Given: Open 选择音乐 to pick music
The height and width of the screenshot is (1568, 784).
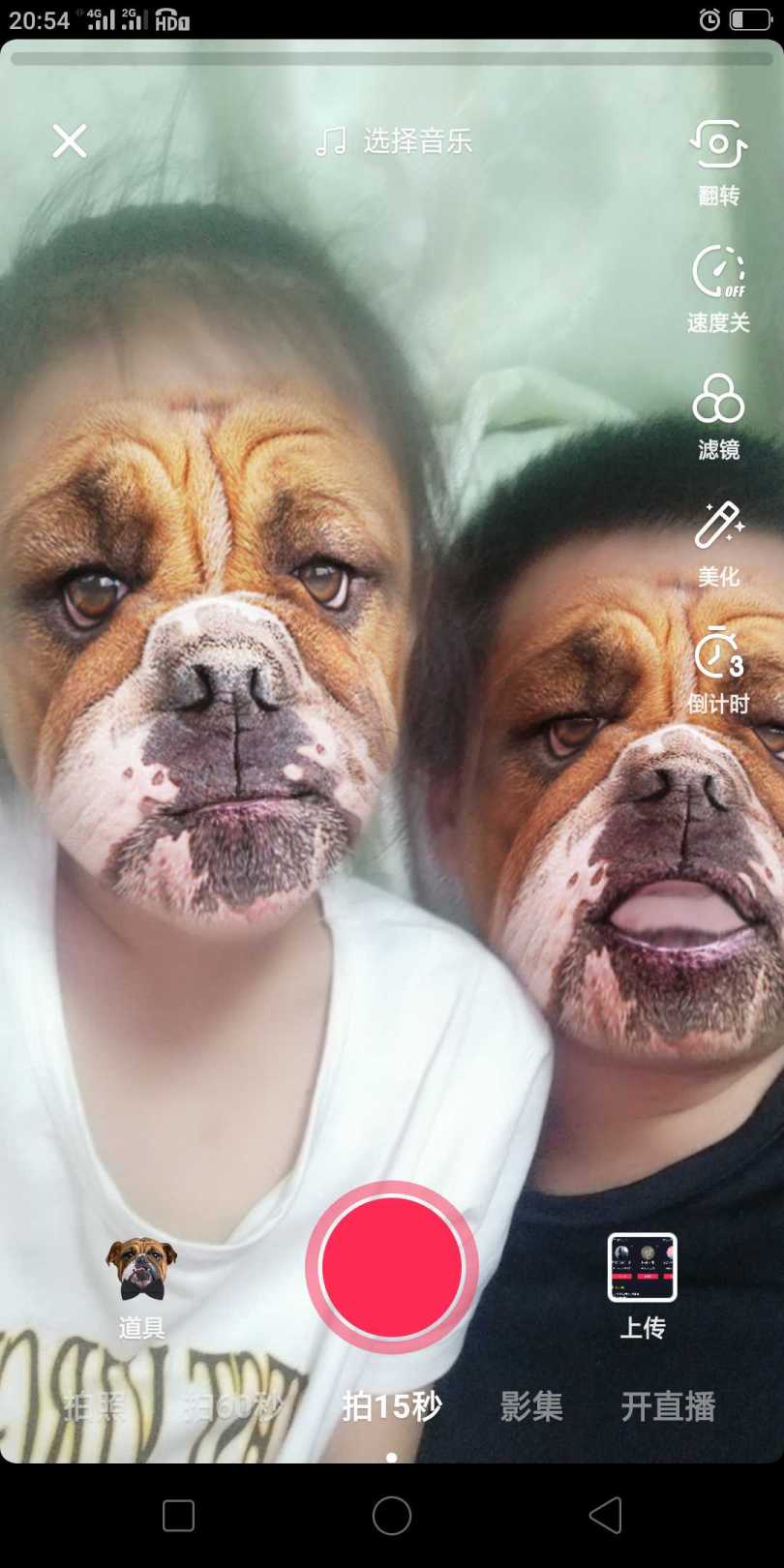Looking at the screenshot, I should 394,141.
